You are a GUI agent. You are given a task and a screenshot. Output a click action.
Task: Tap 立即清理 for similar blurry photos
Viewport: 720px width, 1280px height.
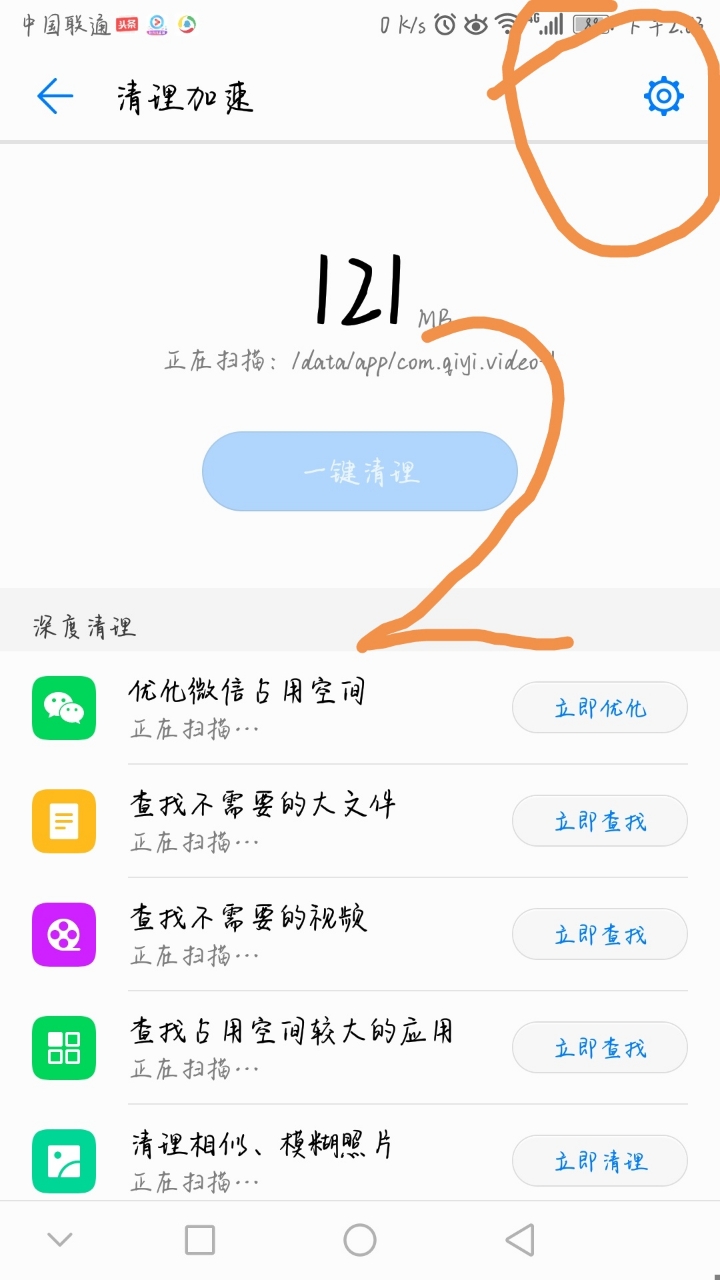tap(599, 1160)
